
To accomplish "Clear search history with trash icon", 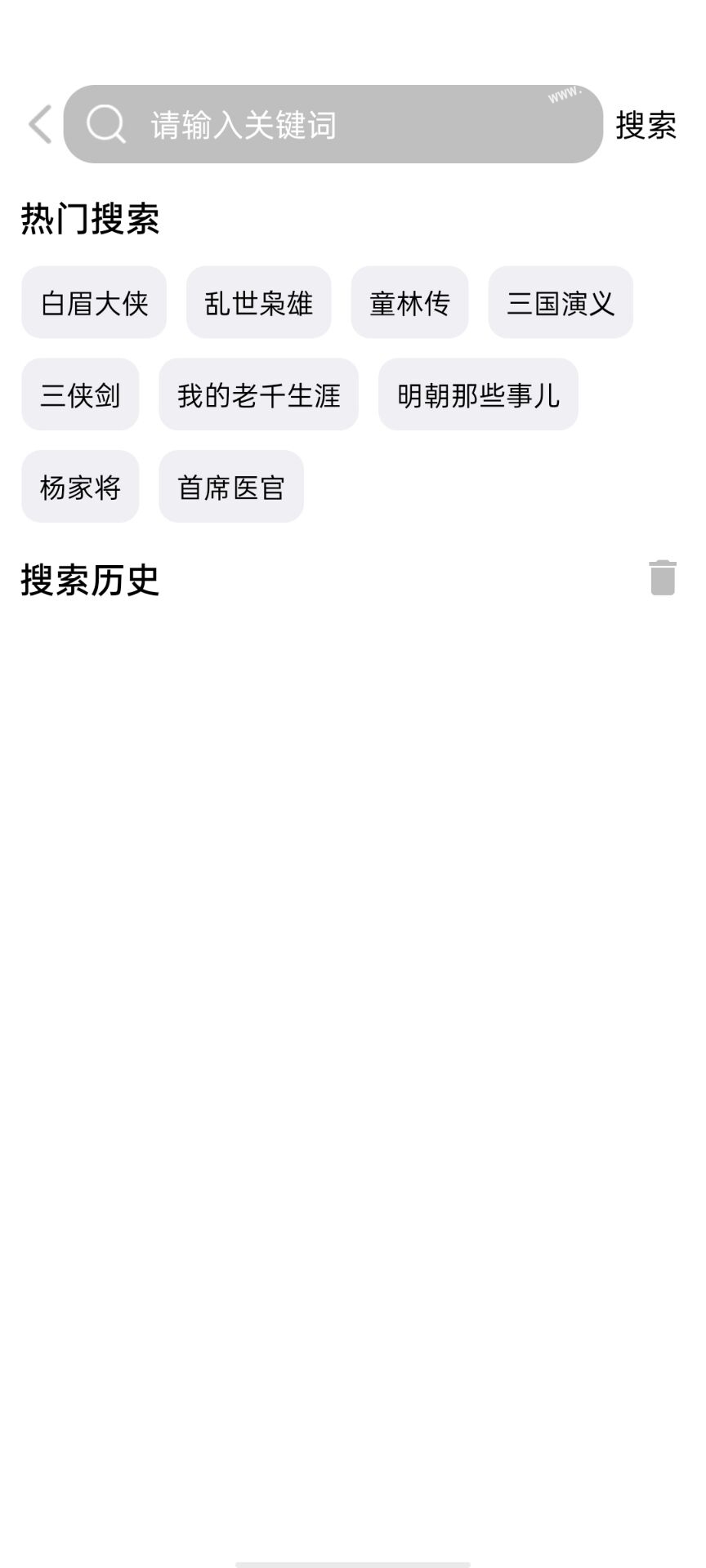I will point(663,577).
